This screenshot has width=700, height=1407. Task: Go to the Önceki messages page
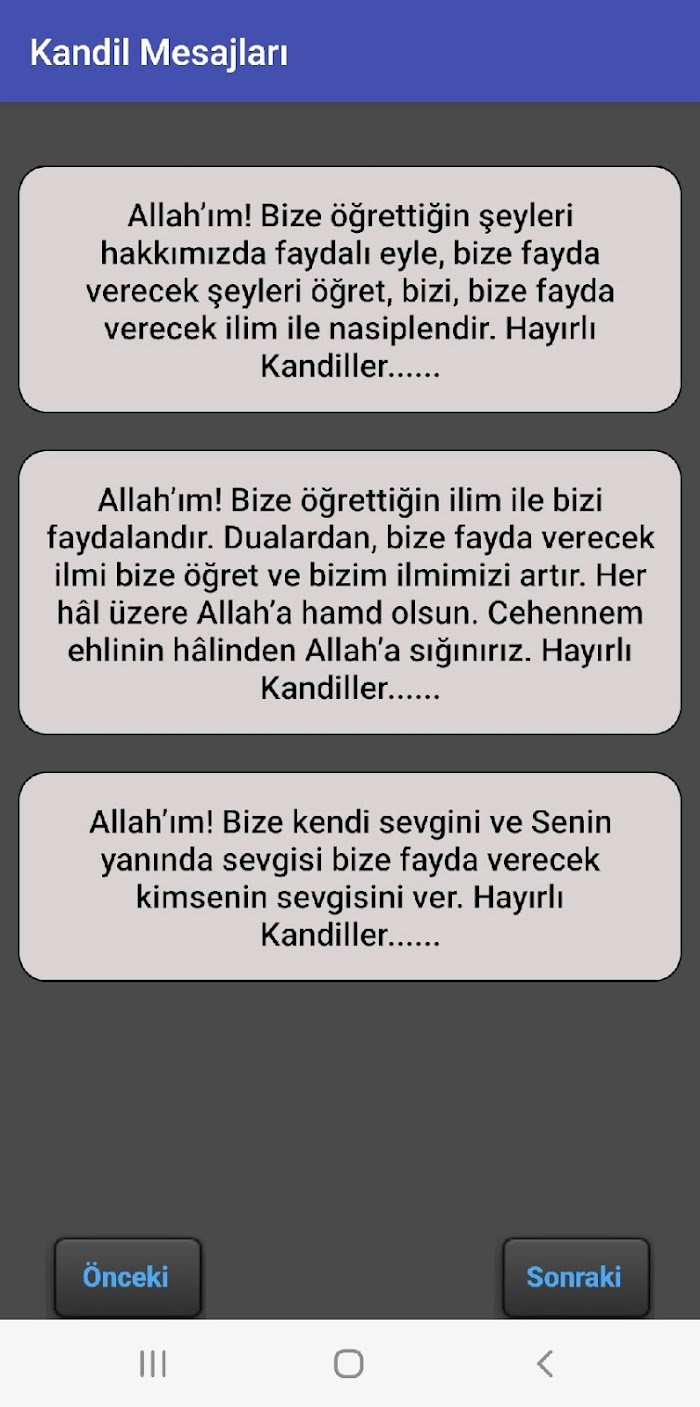pyautogui.click(x=128, y=1277)
